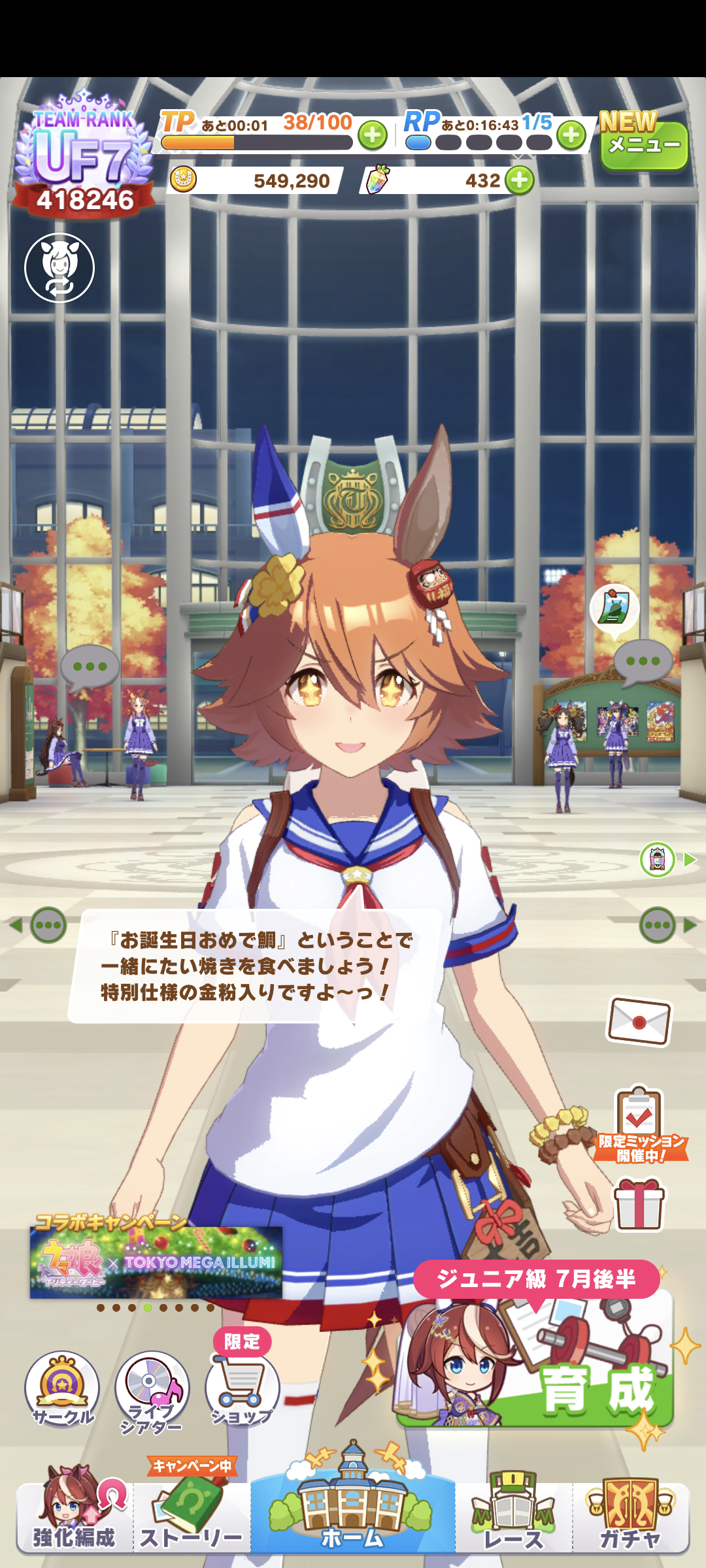
Task: Open ライブシアター
Action: pos(152,1390)
